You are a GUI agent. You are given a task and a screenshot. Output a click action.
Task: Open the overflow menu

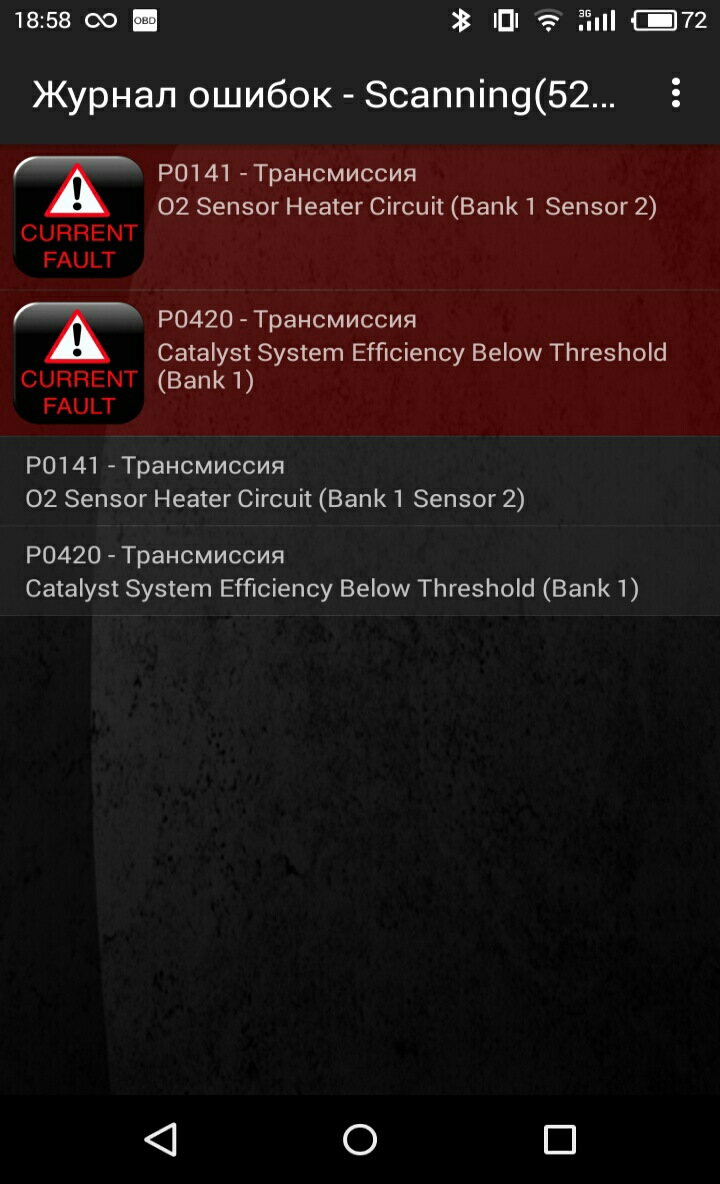pos(676,94)
